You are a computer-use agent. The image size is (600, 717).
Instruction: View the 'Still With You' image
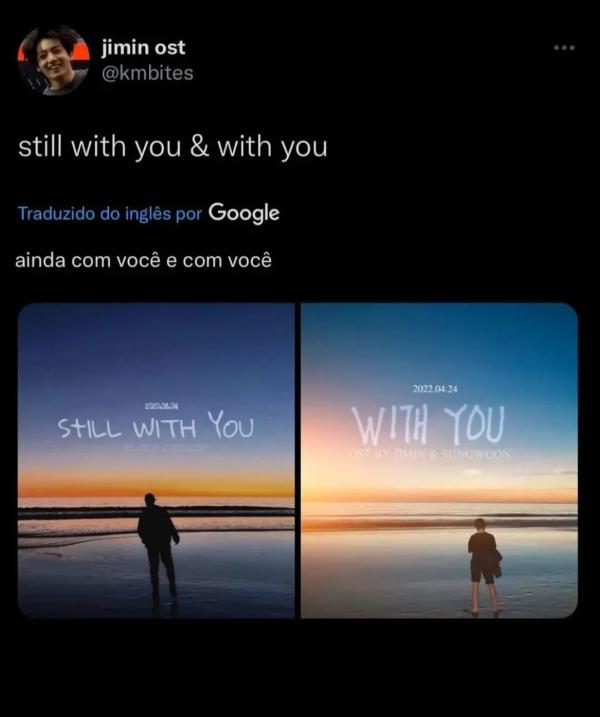(x=156, y=460)
